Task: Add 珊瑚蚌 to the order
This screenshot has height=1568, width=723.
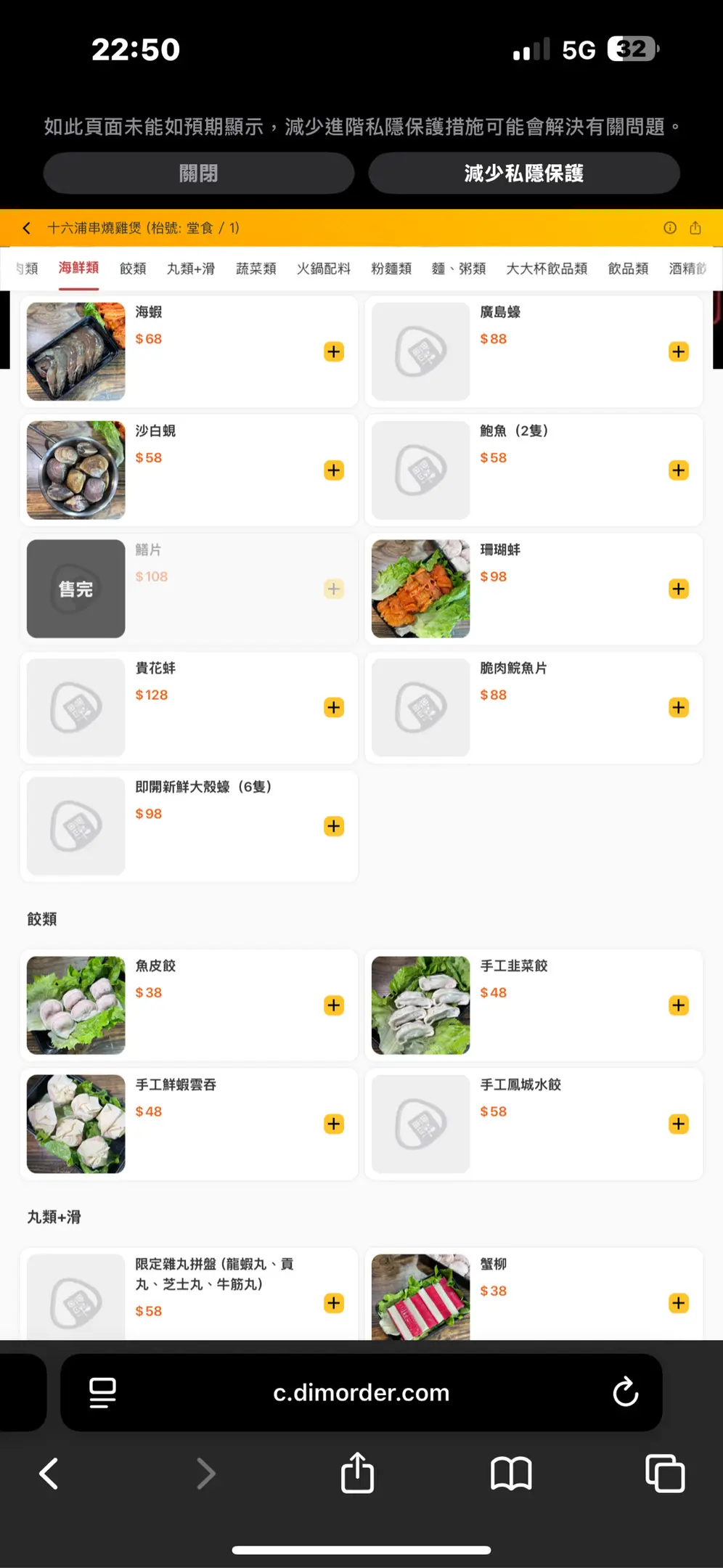Action: point(679,589)
